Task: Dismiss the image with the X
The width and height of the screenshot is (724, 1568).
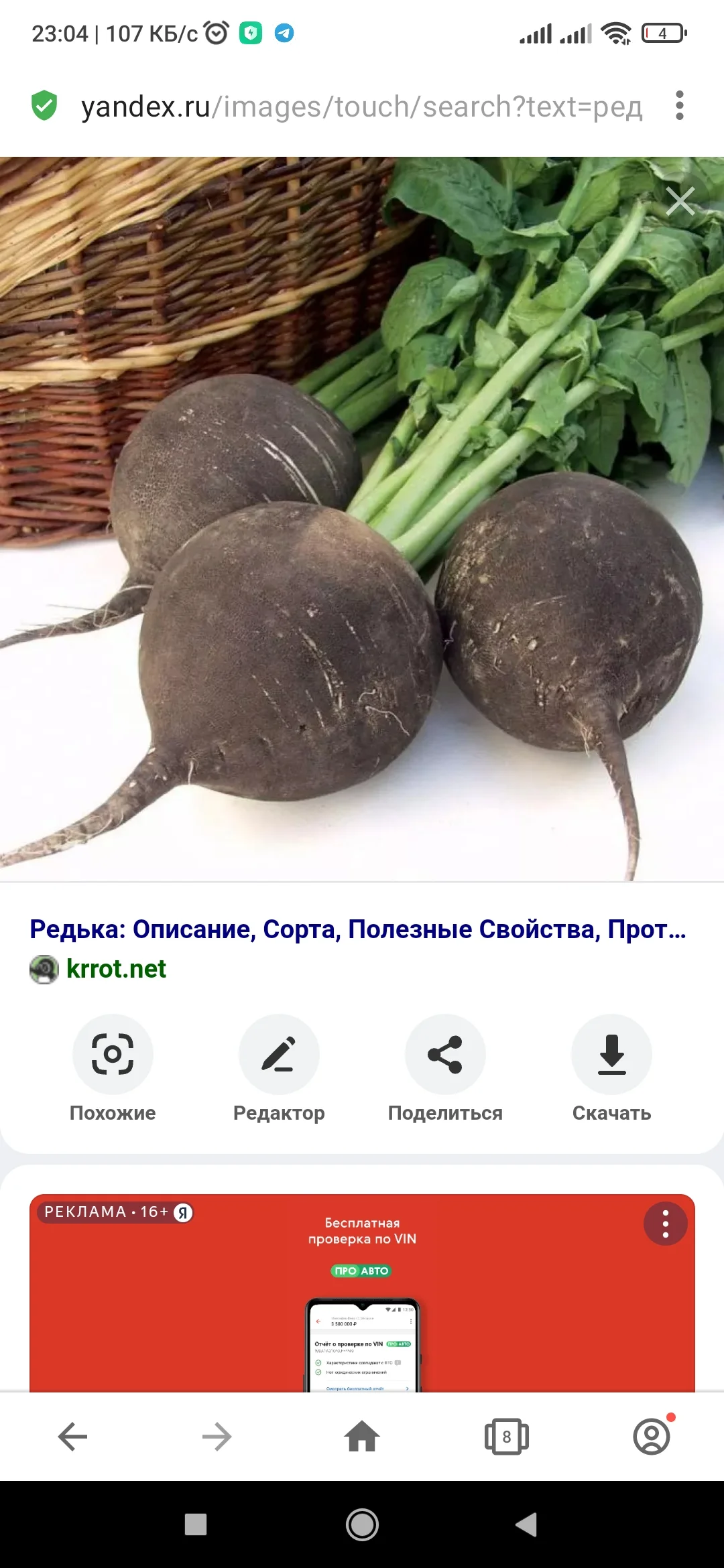Action: coord(680,200)
